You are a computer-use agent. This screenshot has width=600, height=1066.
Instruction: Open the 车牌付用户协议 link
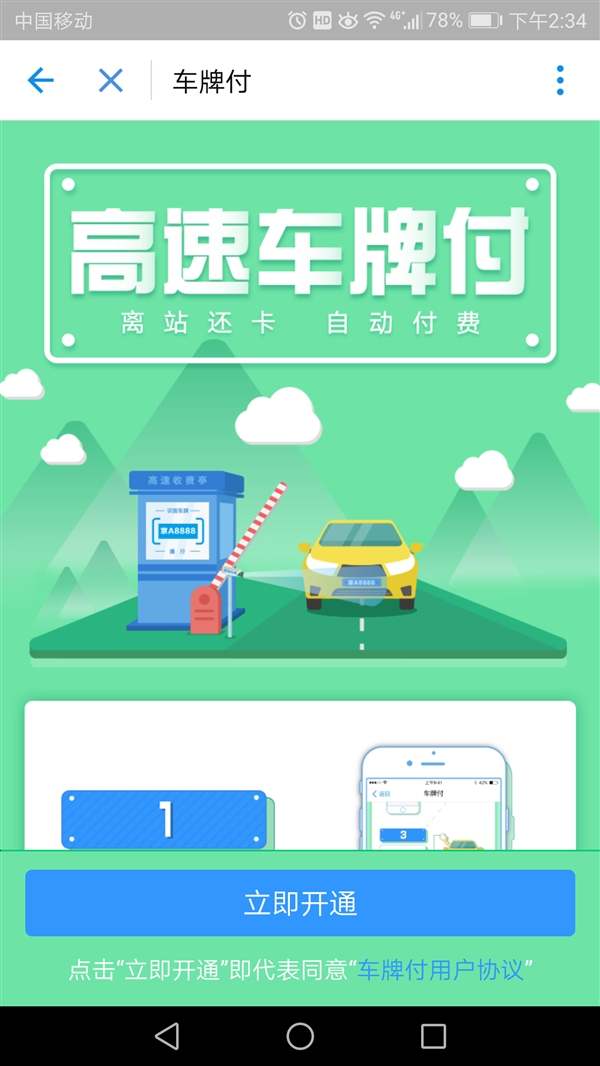(441, 969)
